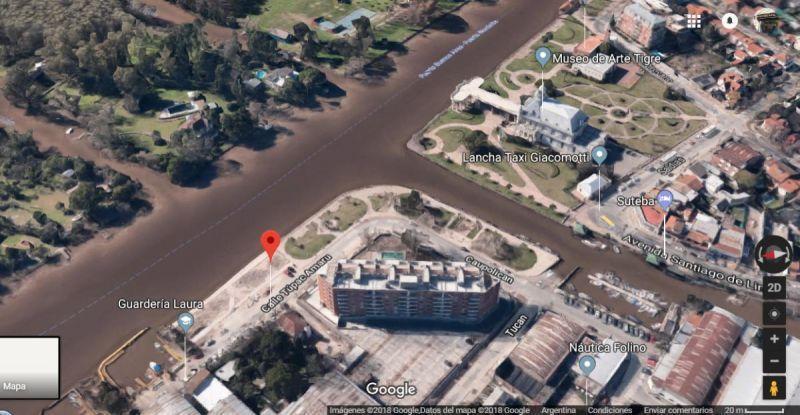Open the Náutica Folino marker
This screenshot has height=415, width=800.
coord(587,365)
